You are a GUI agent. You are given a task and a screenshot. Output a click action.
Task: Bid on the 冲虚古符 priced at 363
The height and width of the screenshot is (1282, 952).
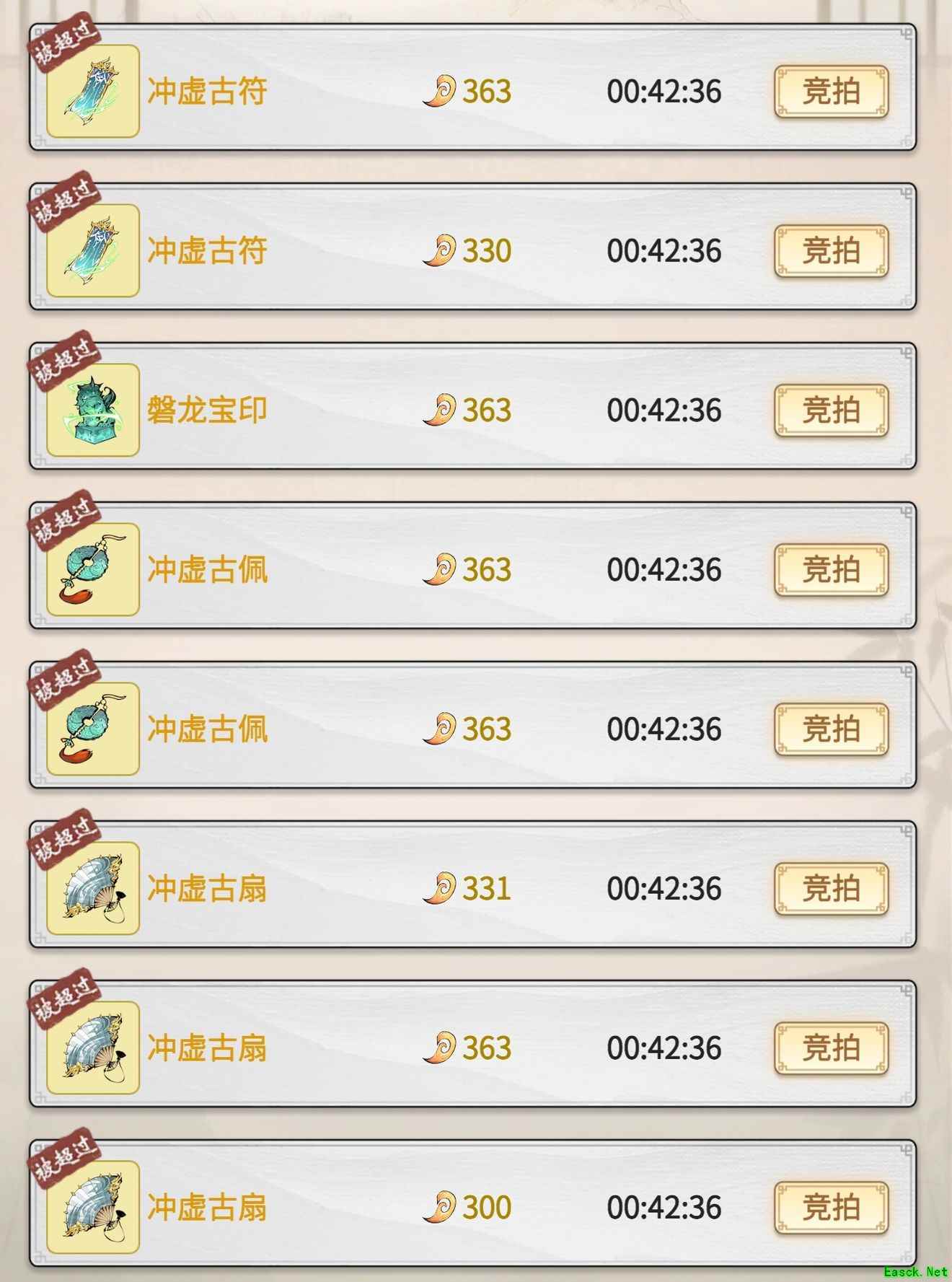831,92
